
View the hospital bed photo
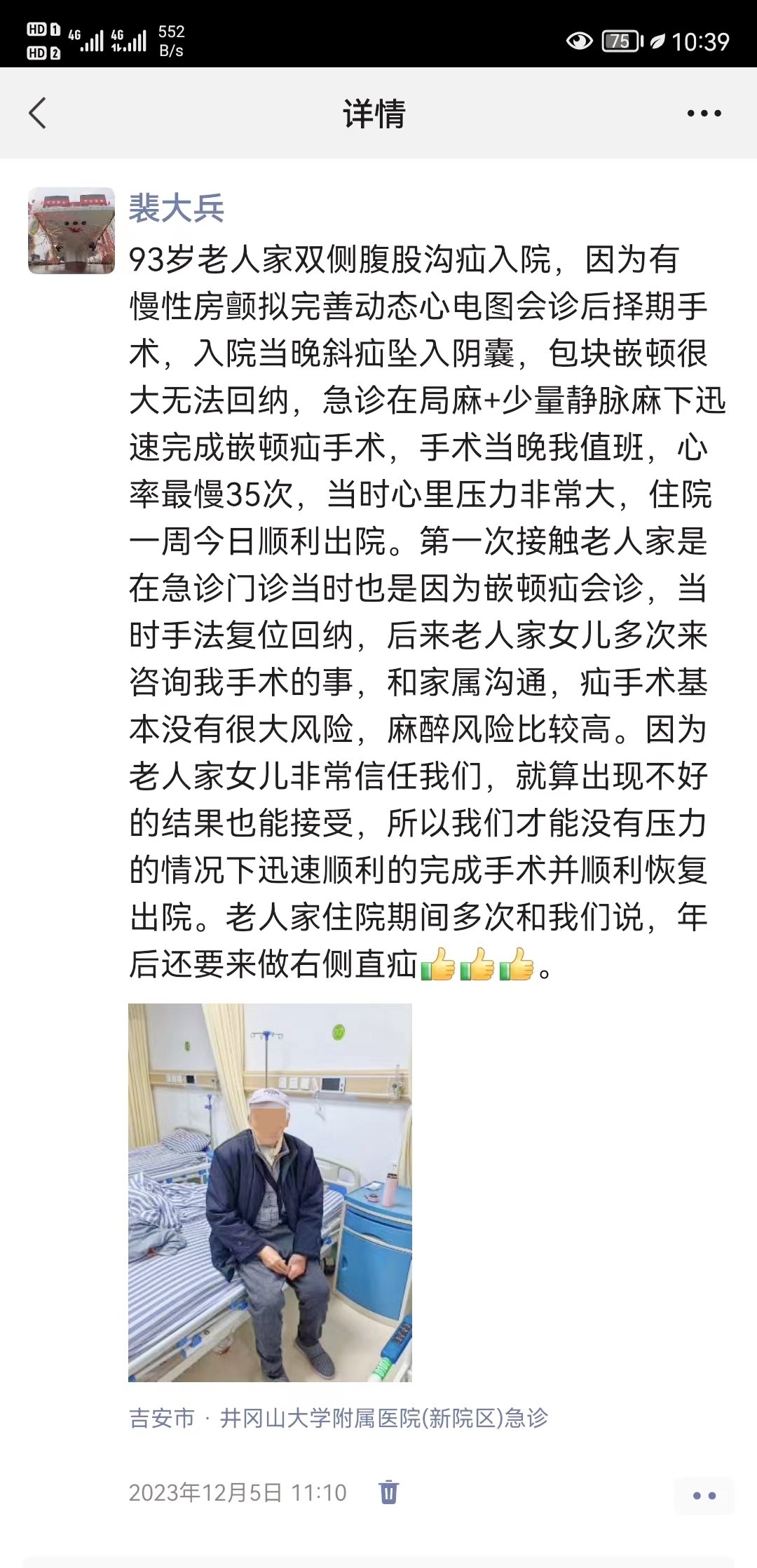[x=270, y=1192]
